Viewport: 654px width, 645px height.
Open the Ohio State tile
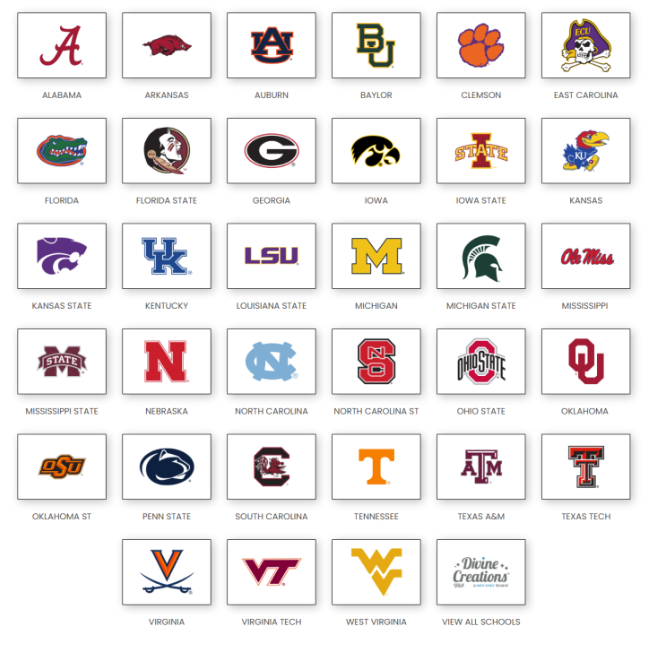click(481, 361)
